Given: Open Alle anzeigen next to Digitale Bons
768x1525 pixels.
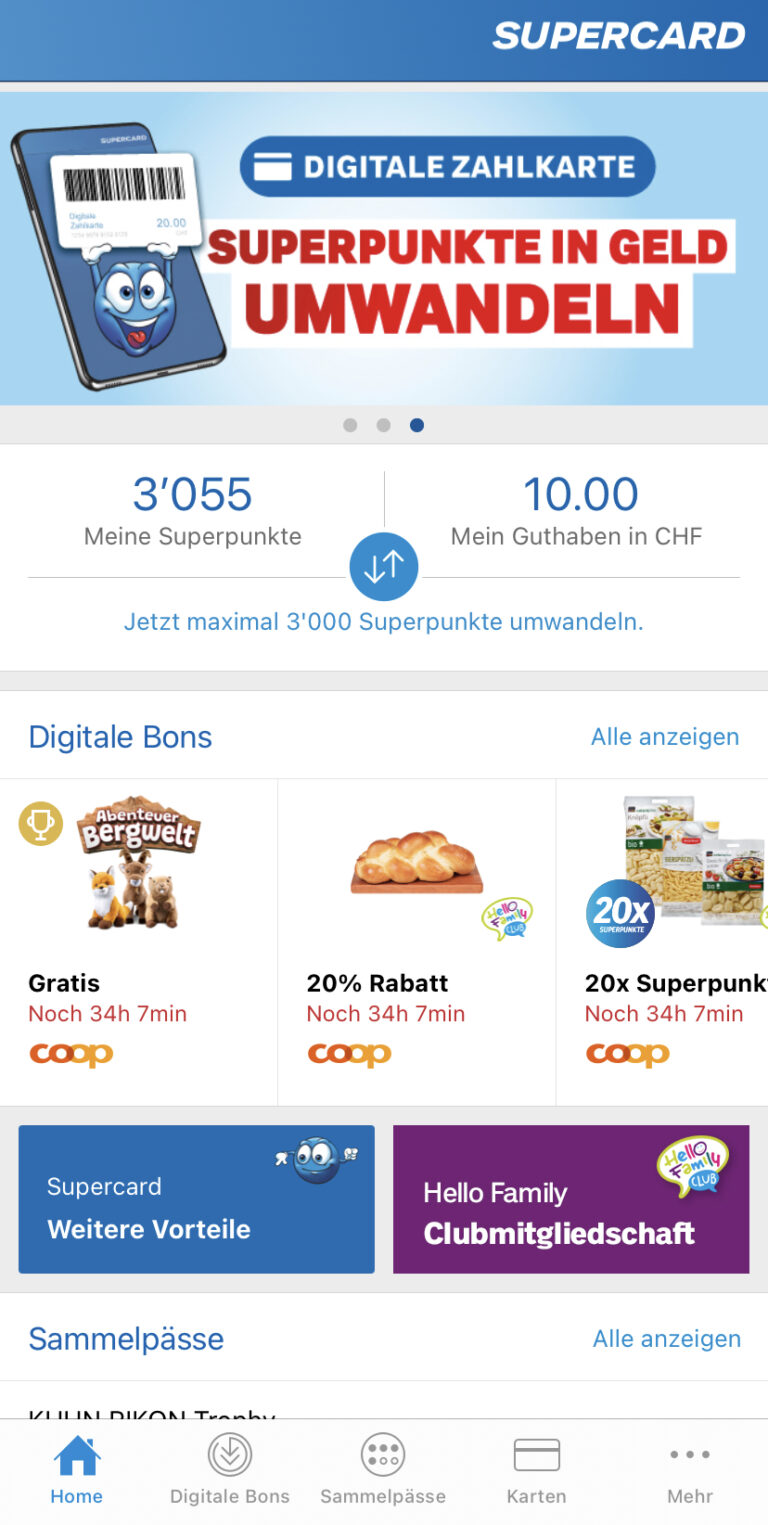Looking at the screenshot, I should [666, 737].
